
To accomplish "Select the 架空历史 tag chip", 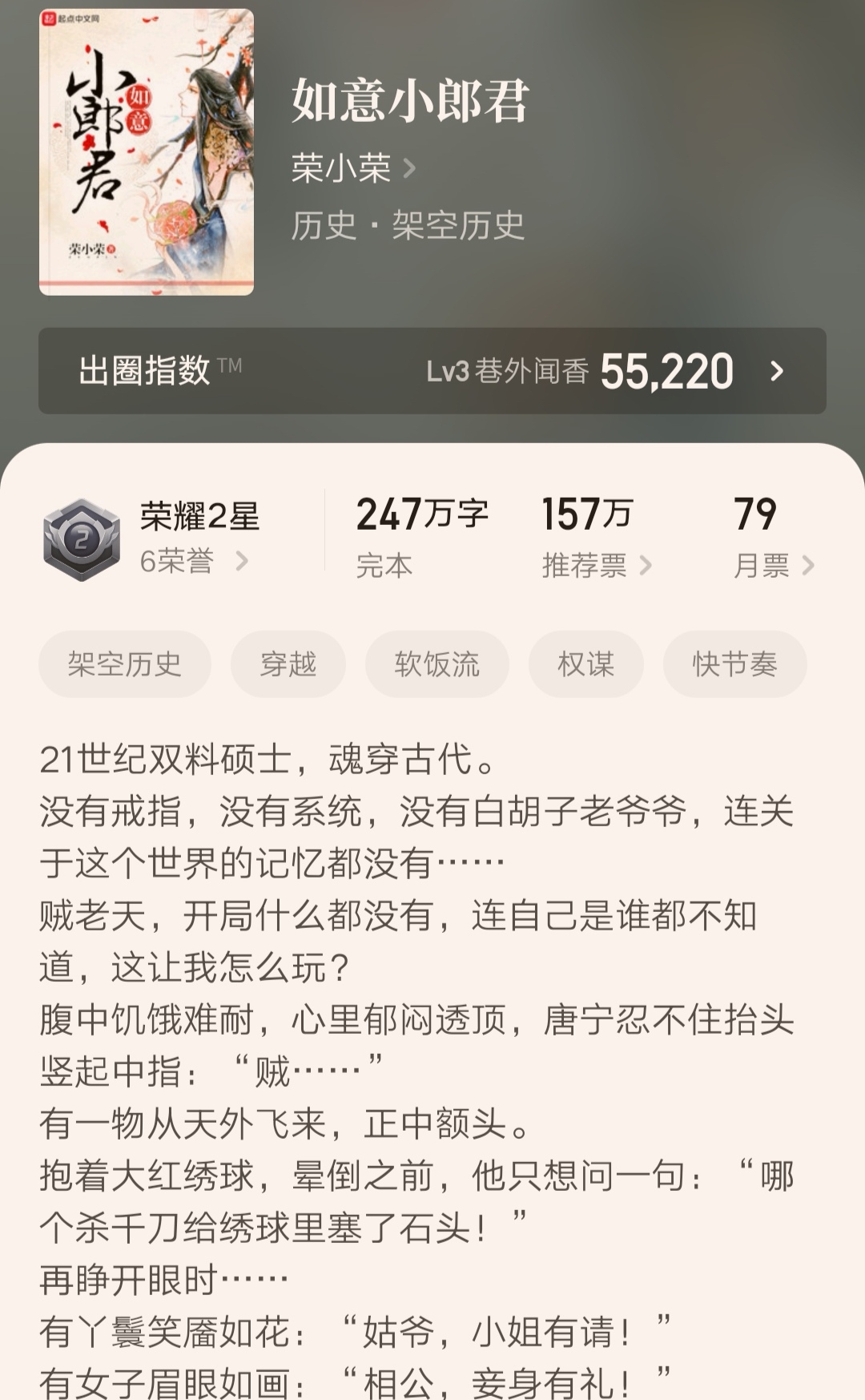I will tap(125, 664).
